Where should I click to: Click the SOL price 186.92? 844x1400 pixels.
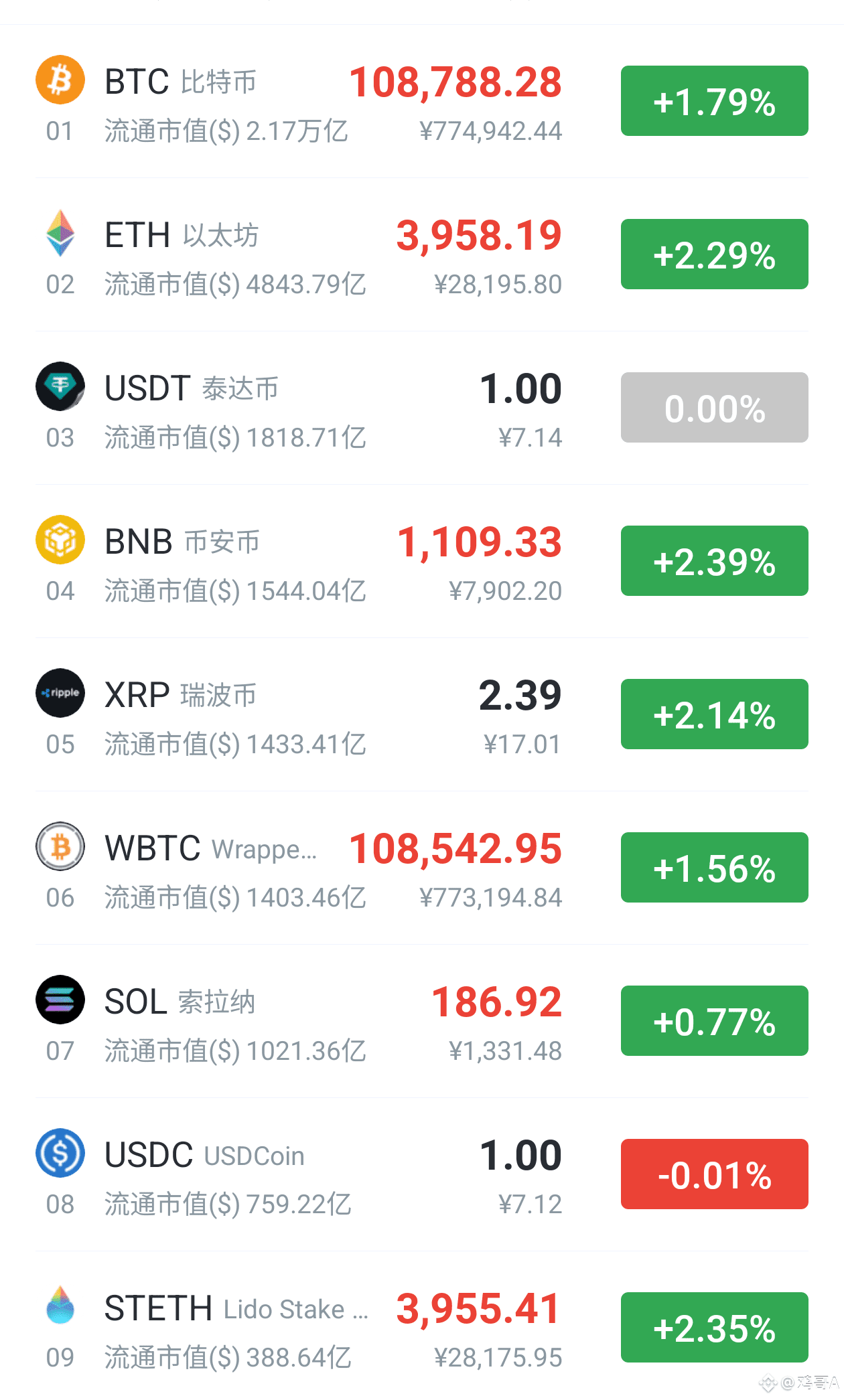pyautogui.click(x=496, y=1001)
